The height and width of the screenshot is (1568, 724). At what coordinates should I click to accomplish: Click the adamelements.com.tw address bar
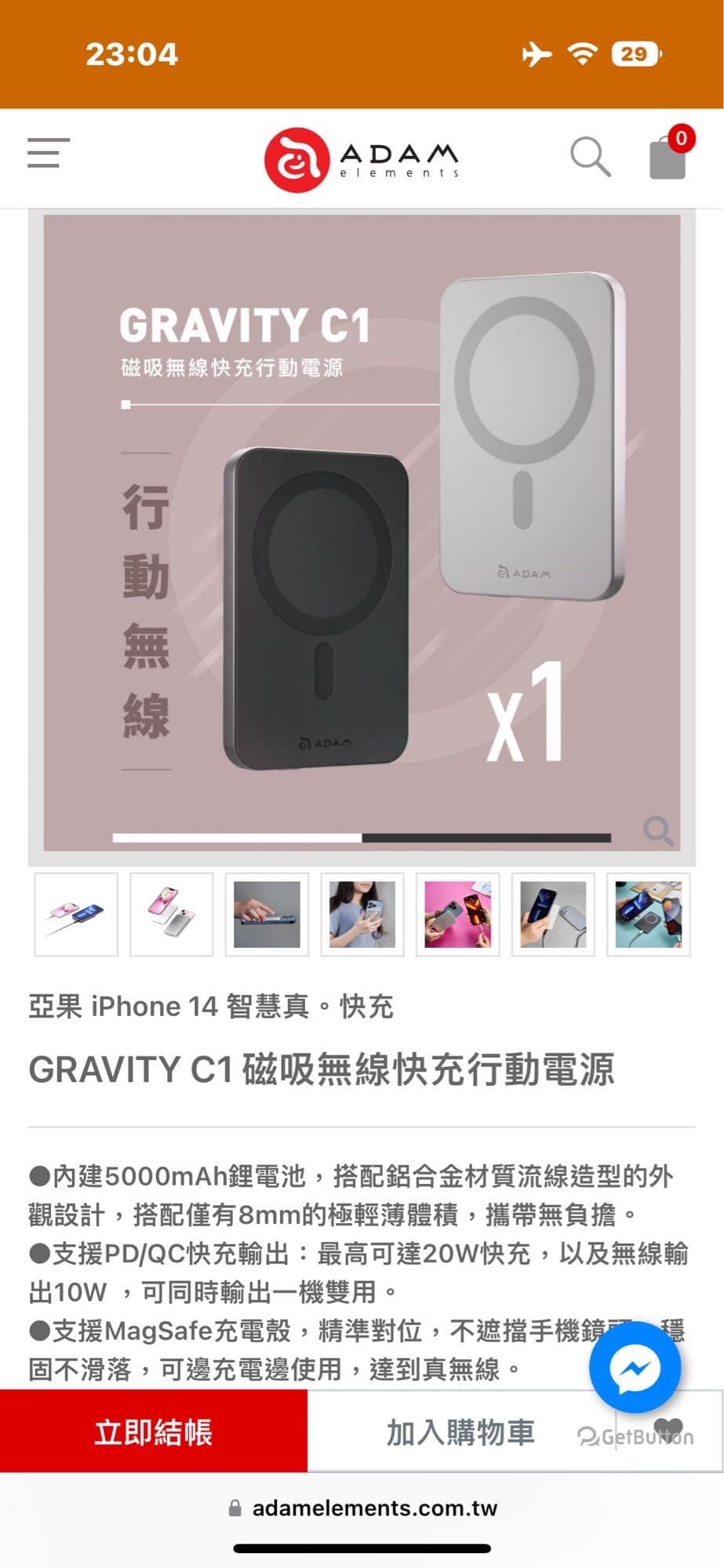[x=375, y=1508]
